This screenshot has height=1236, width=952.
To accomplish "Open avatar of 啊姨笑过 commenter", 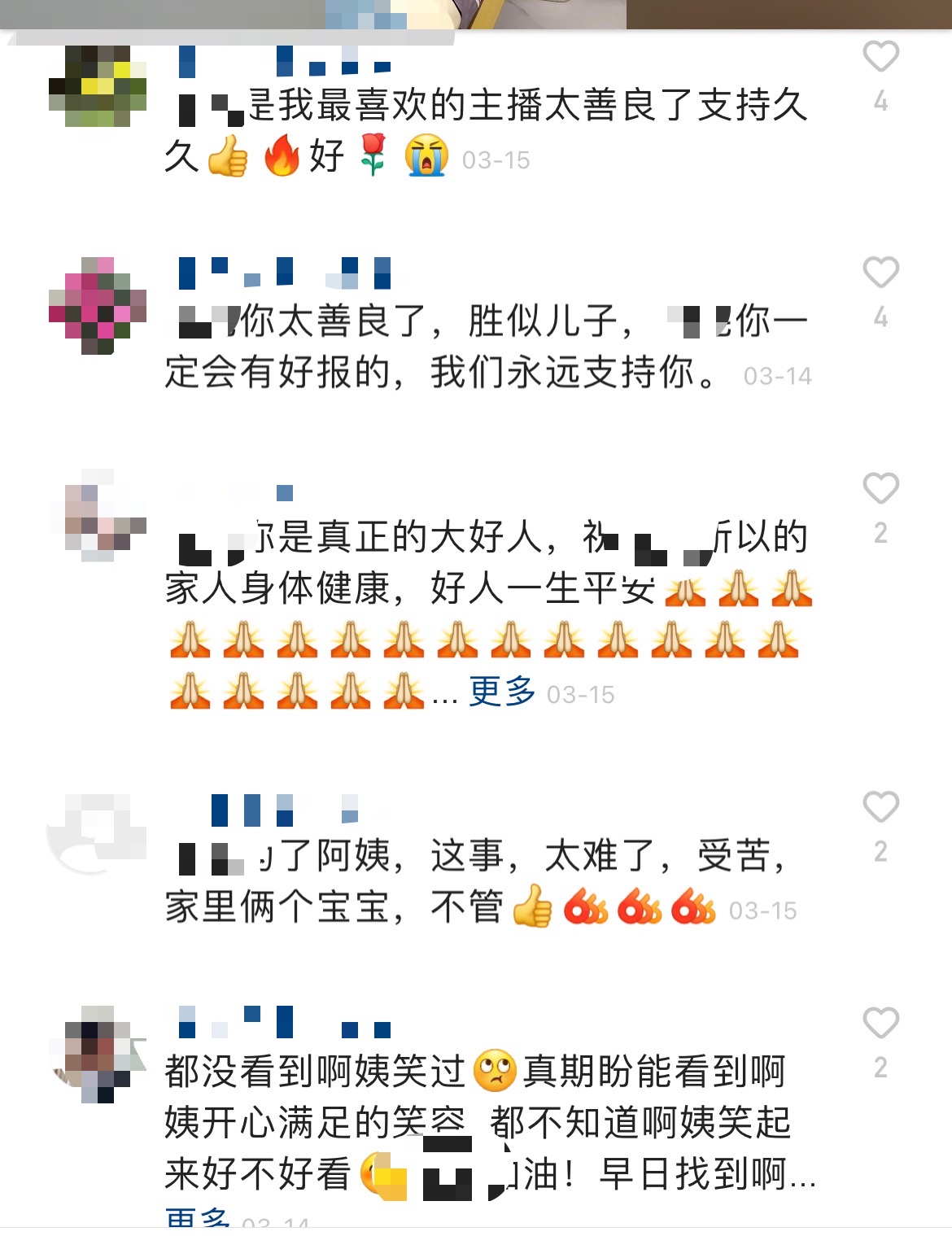I will click(x=98, y=1055).
